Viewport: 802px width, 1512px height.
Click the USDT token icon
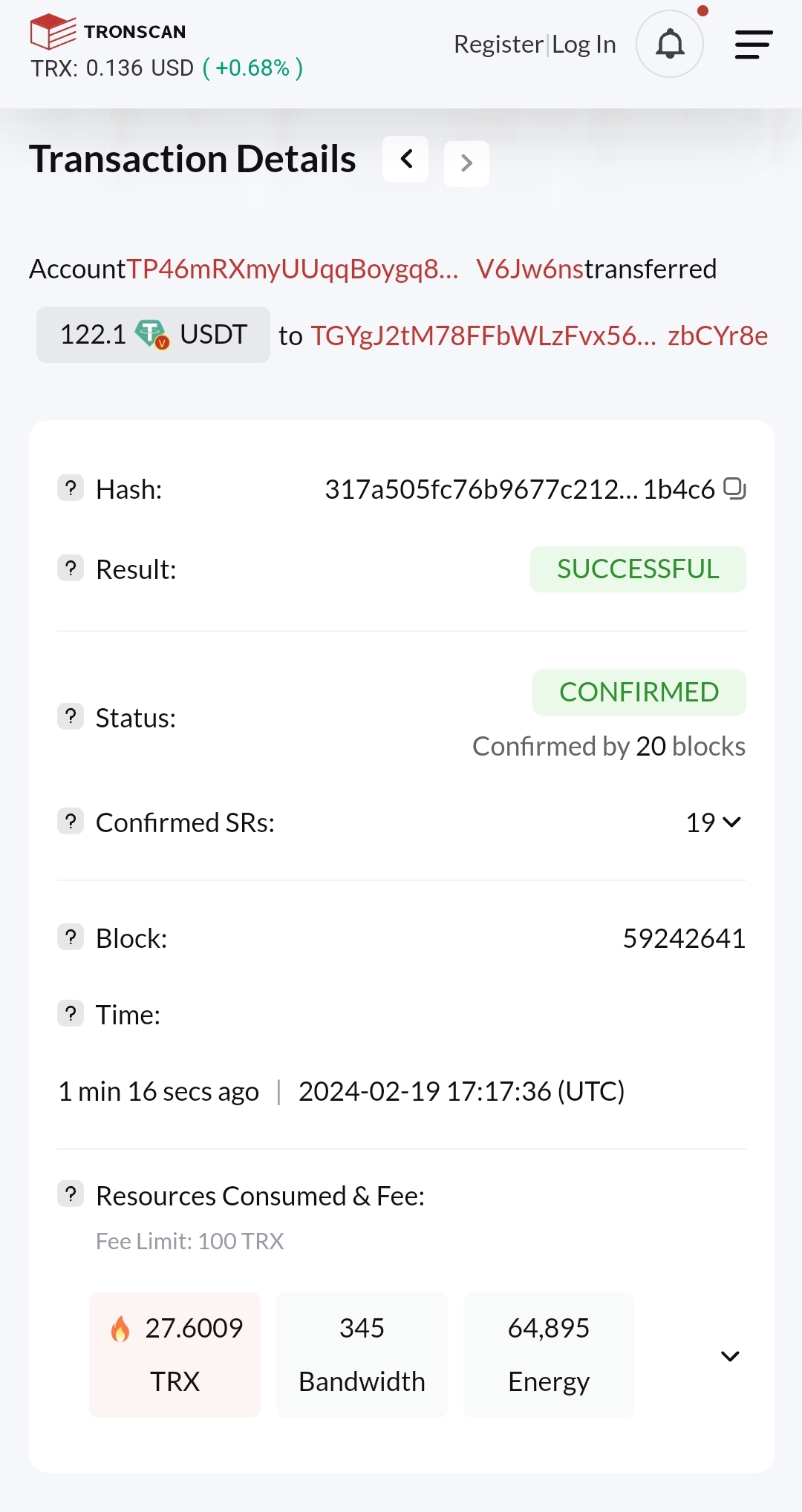[152, 335]
